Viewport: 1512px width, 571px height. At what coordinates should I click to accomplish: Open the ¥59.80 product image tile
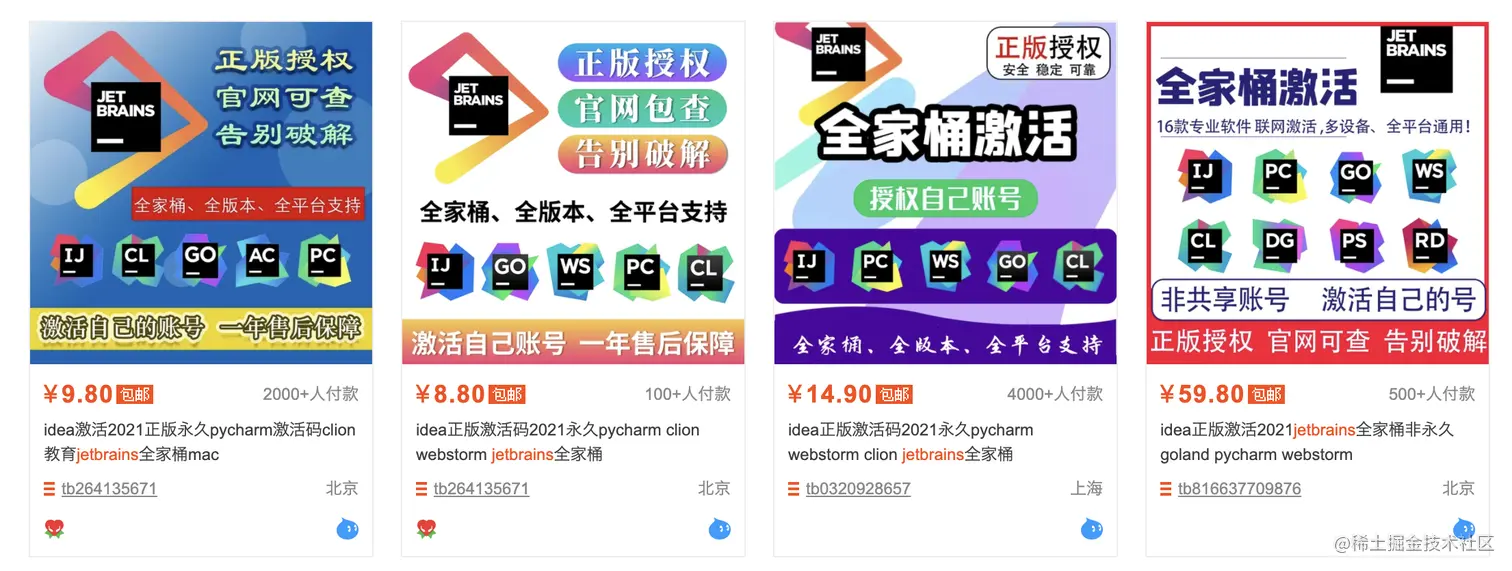pos(1318,193)
